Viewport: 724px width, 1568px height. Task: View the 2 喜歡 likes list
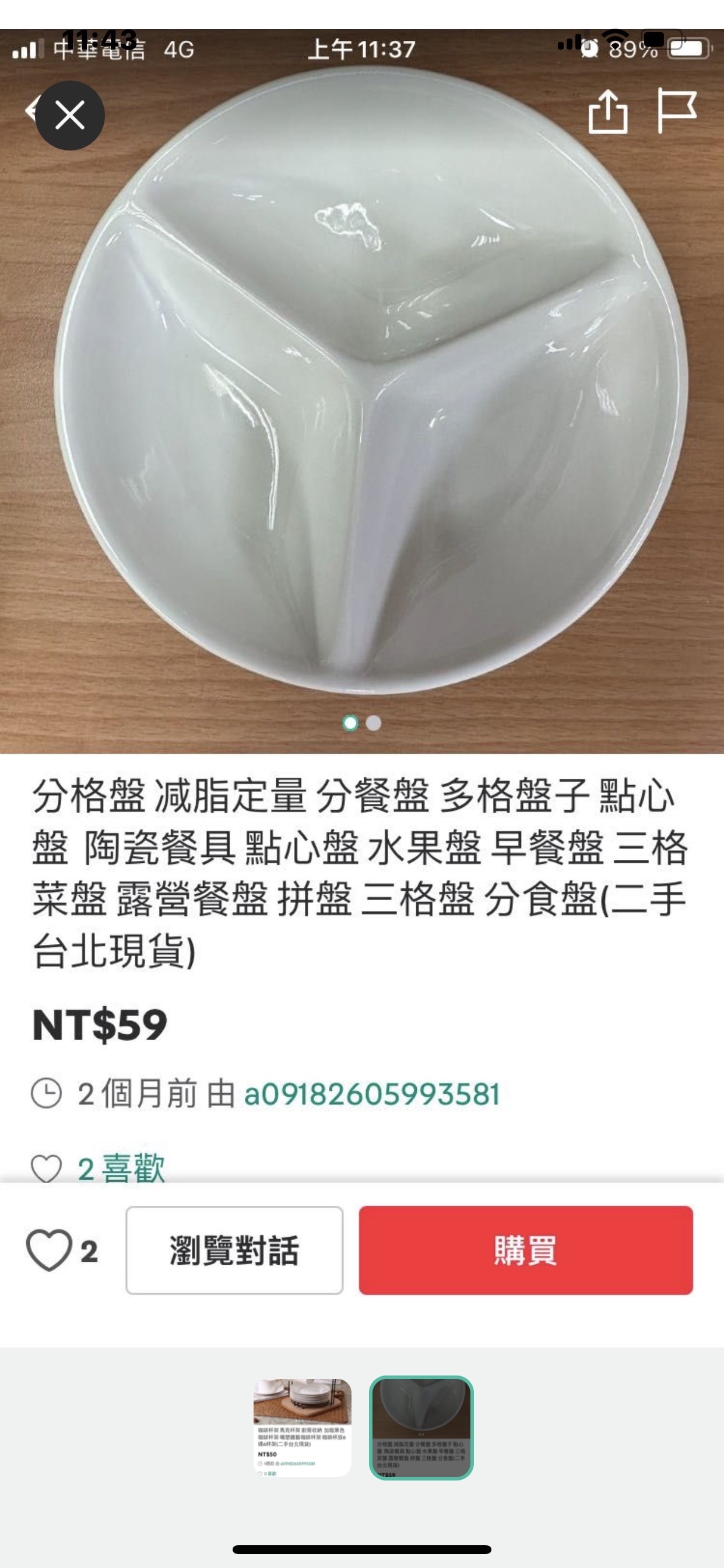point(121,1168)
